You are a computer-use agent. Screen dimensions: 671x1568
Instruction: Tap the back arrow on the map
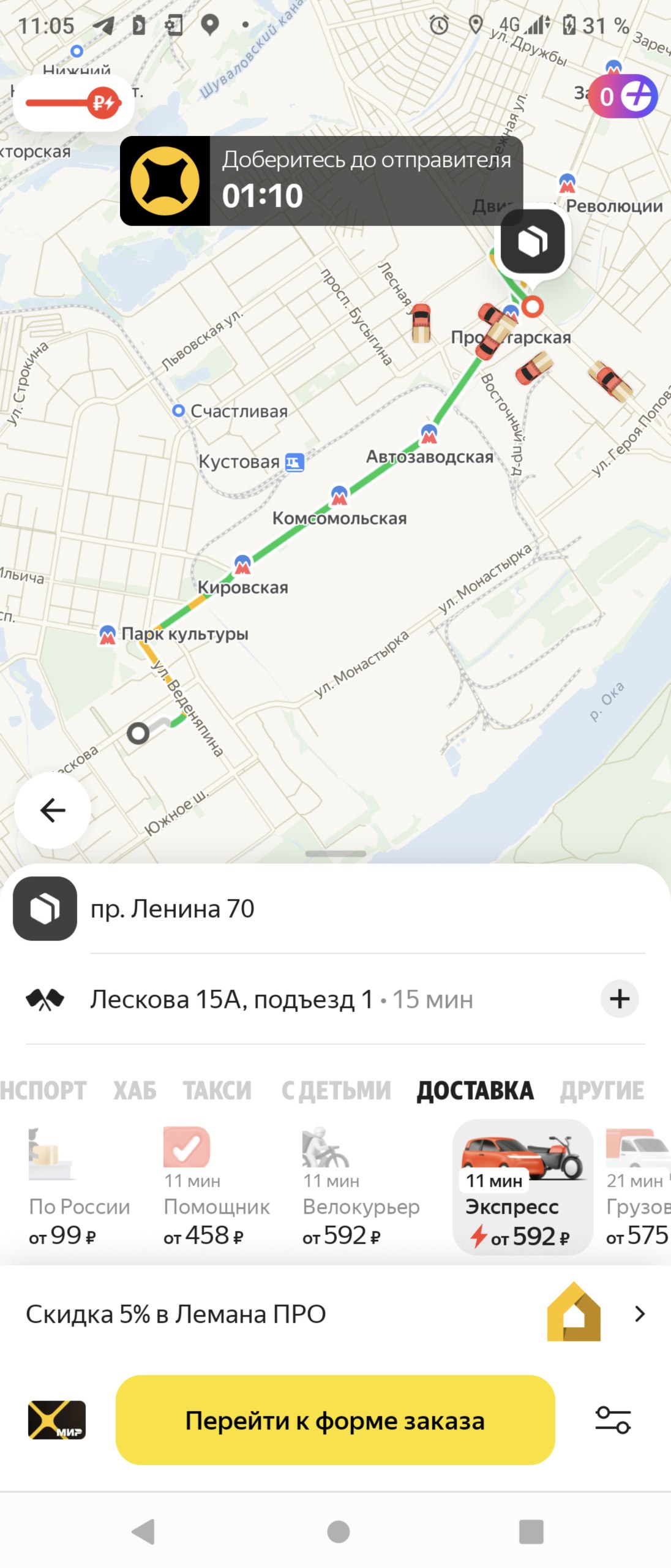[x=53, y=810]
